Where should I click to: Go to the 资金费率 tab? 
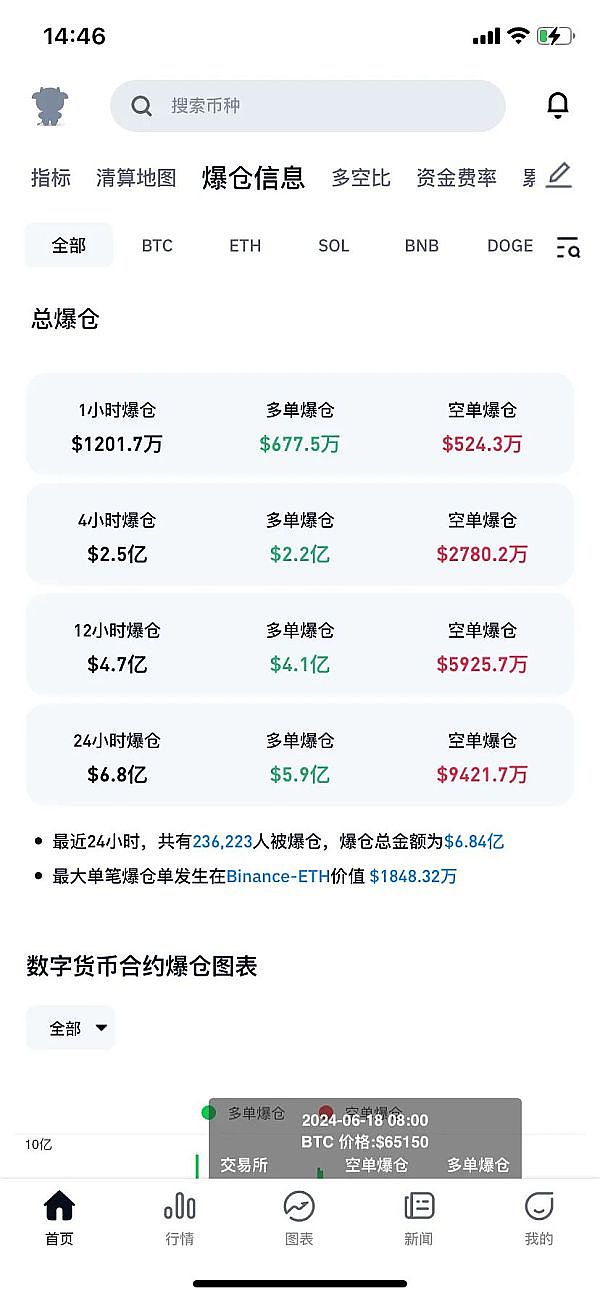pyautogui.click(x=456, y=178)
